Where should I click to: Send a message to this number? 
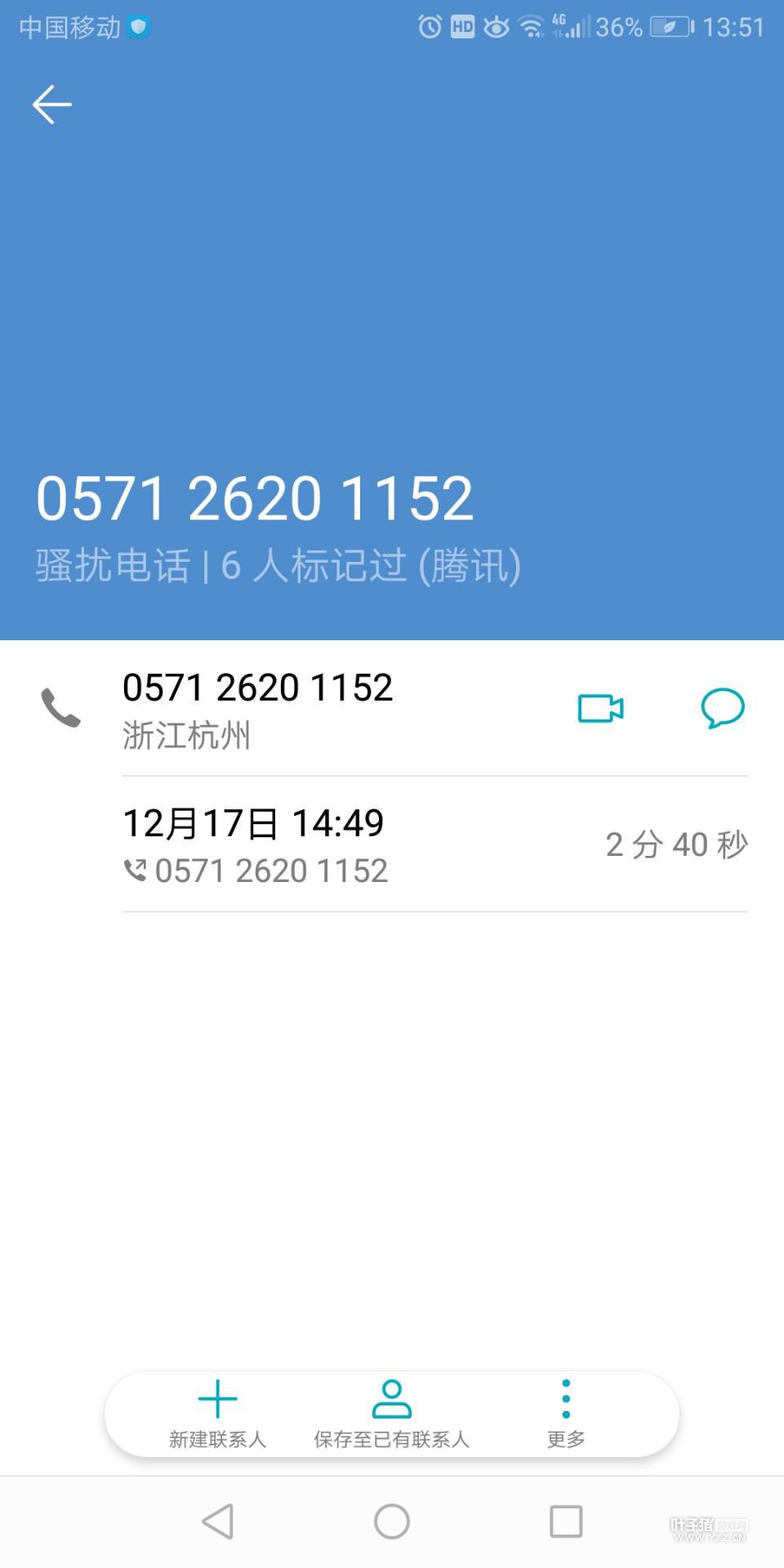[723, 708]
